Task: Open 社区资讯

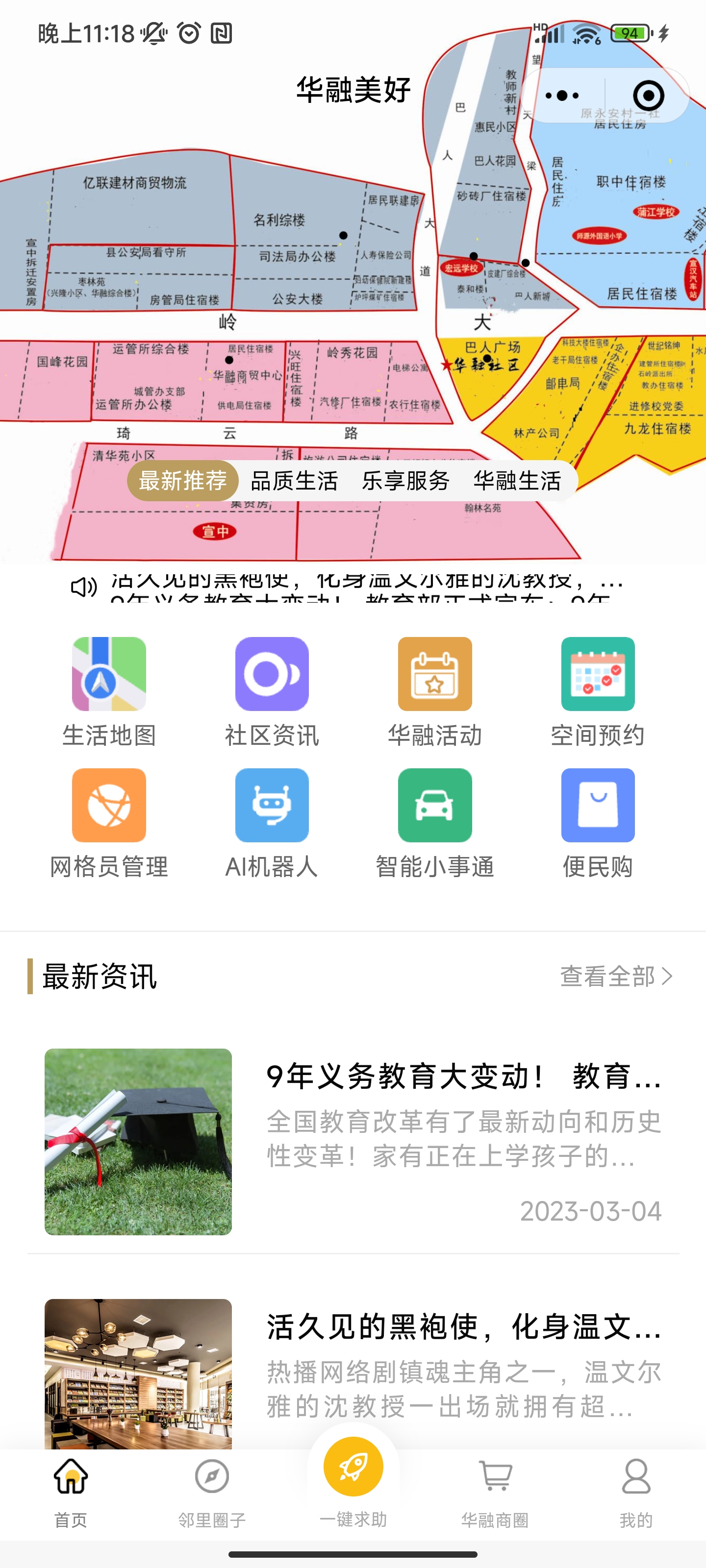Action: [272, 691]
